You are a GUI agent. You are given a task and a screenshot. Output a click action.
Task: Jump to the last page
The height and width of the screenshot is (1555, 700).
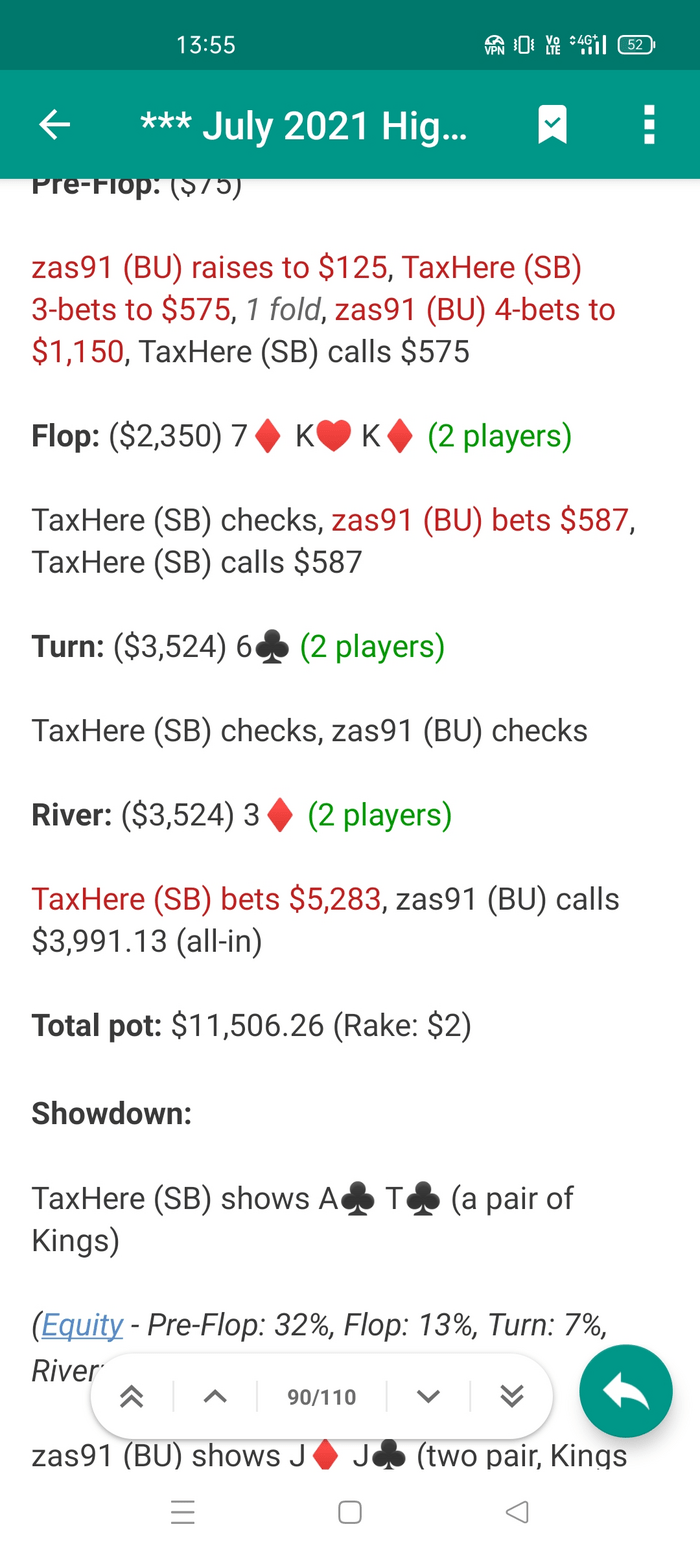(511, 1397)
